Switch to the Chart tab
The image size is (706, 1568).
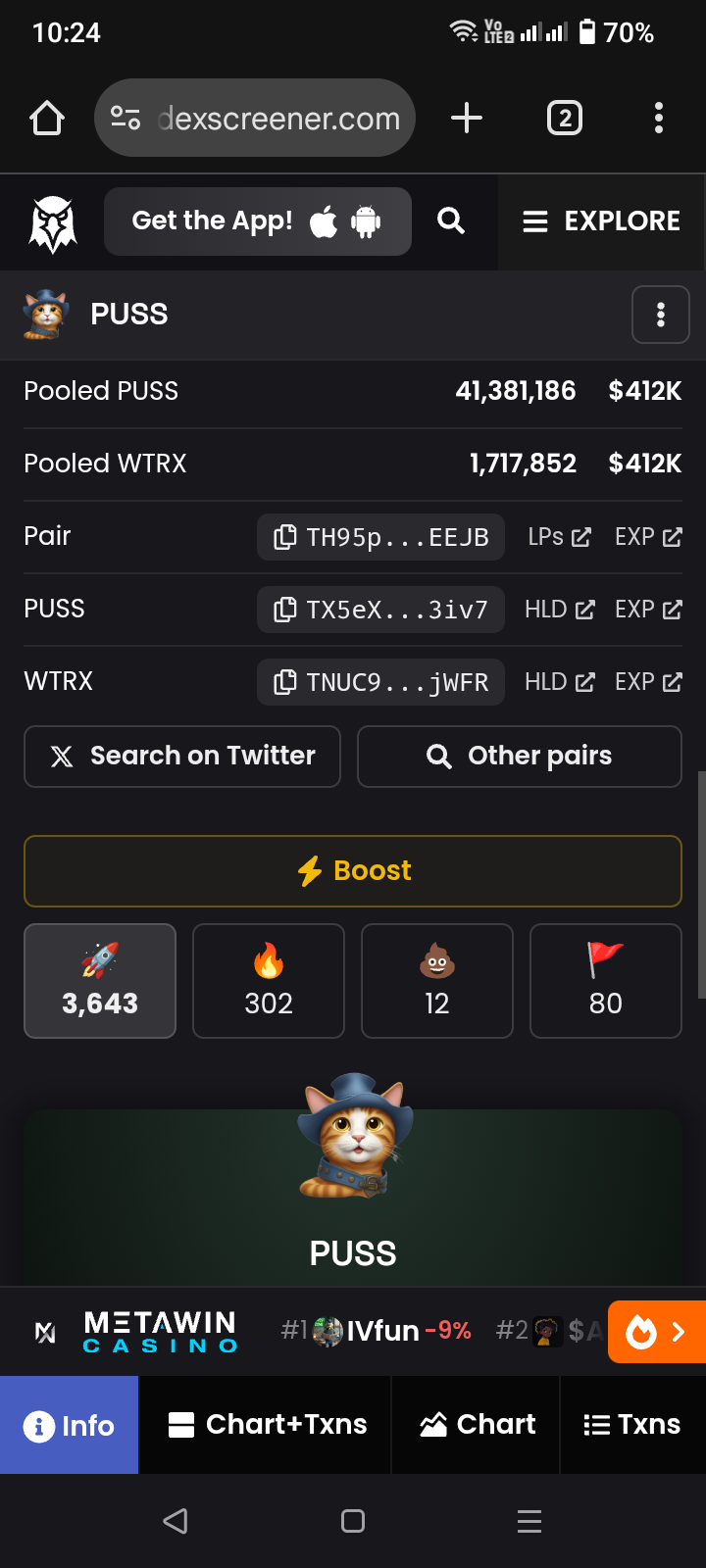pyautogui.click(x=477, y=1425)
